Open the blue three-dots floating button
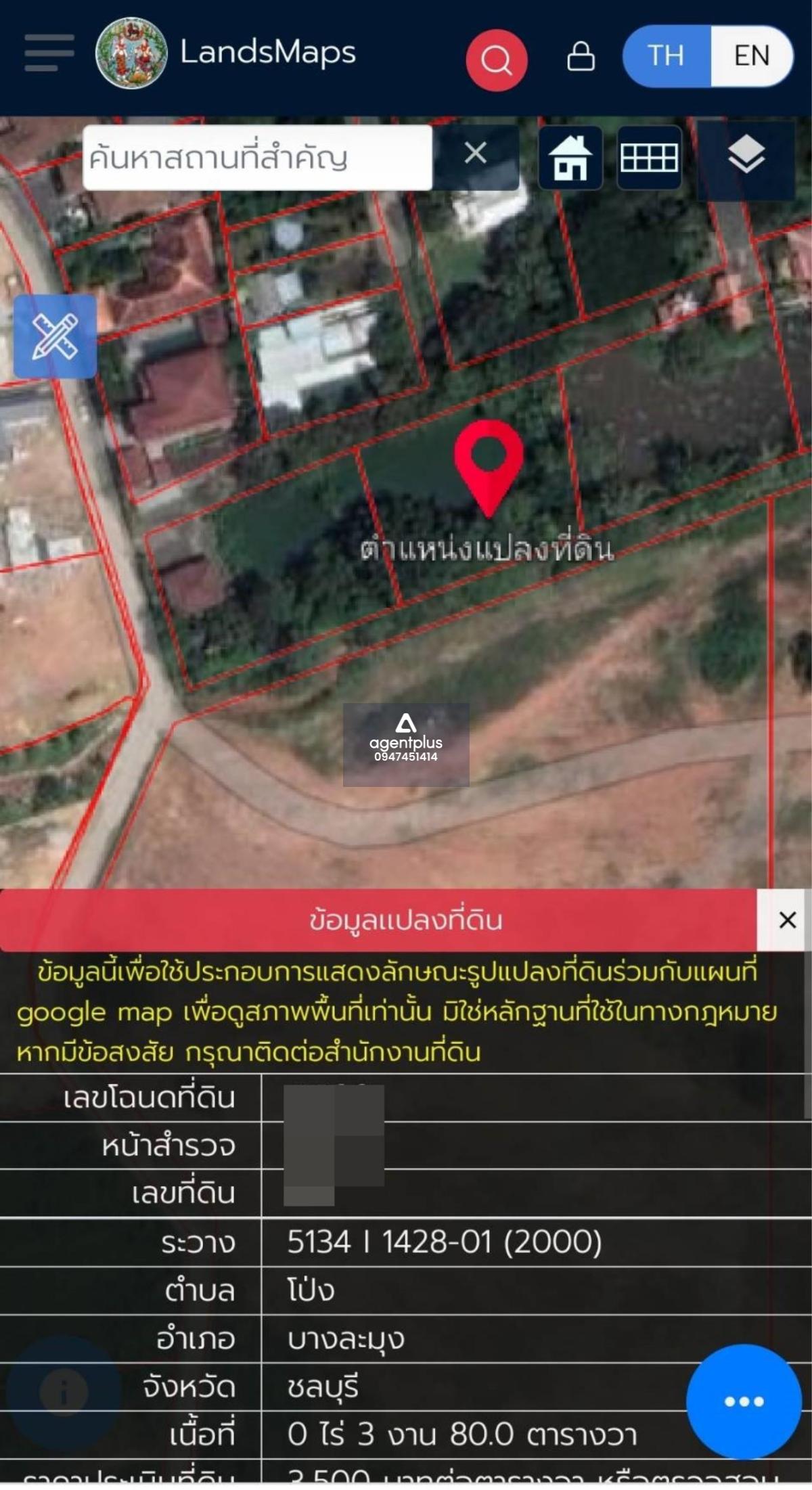The image size is (812, 1490). coord(744,1401)
